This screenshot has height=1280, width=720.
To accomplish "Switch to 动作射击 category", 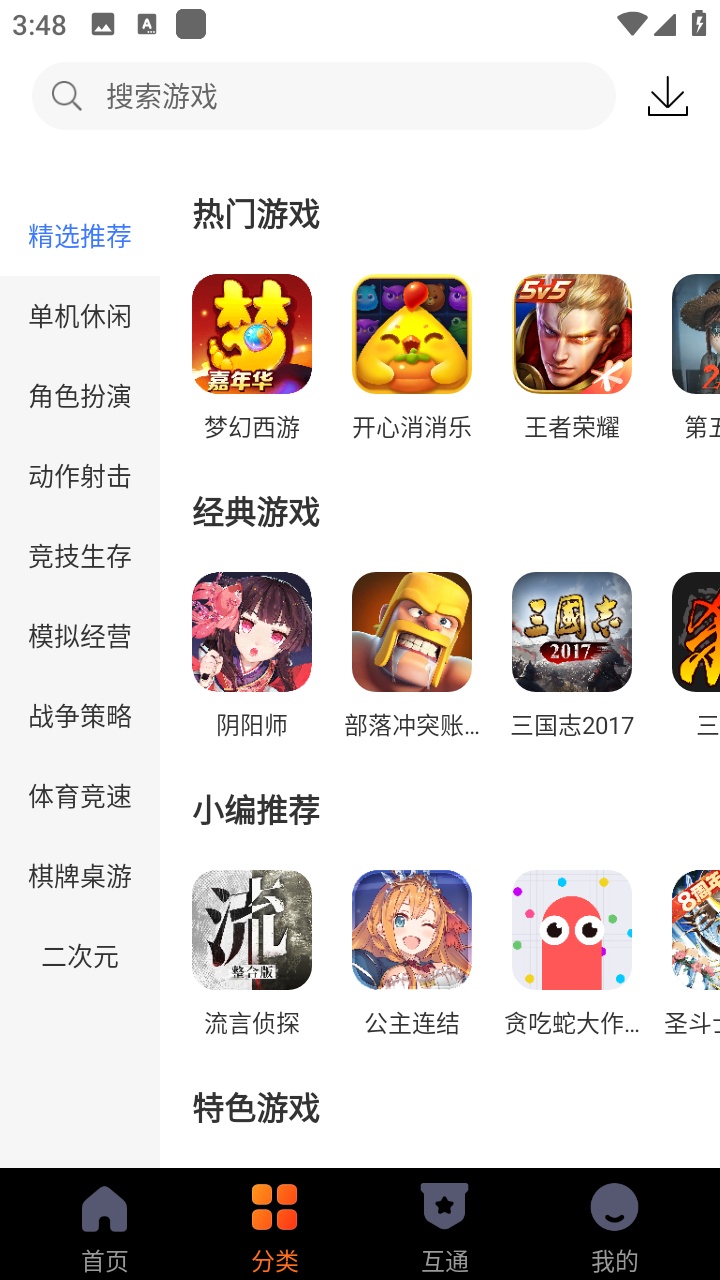I will 80,477.
